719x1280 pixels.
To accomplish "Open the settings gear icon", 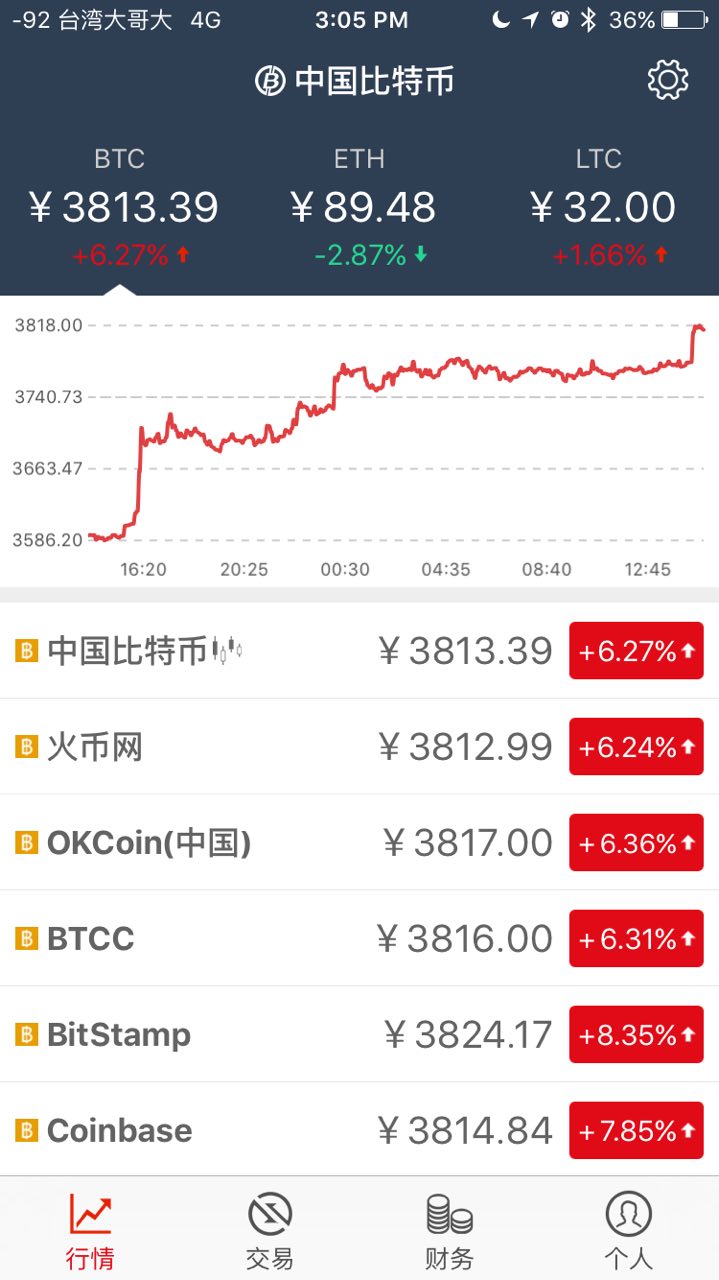I will (x=668, y=80).
